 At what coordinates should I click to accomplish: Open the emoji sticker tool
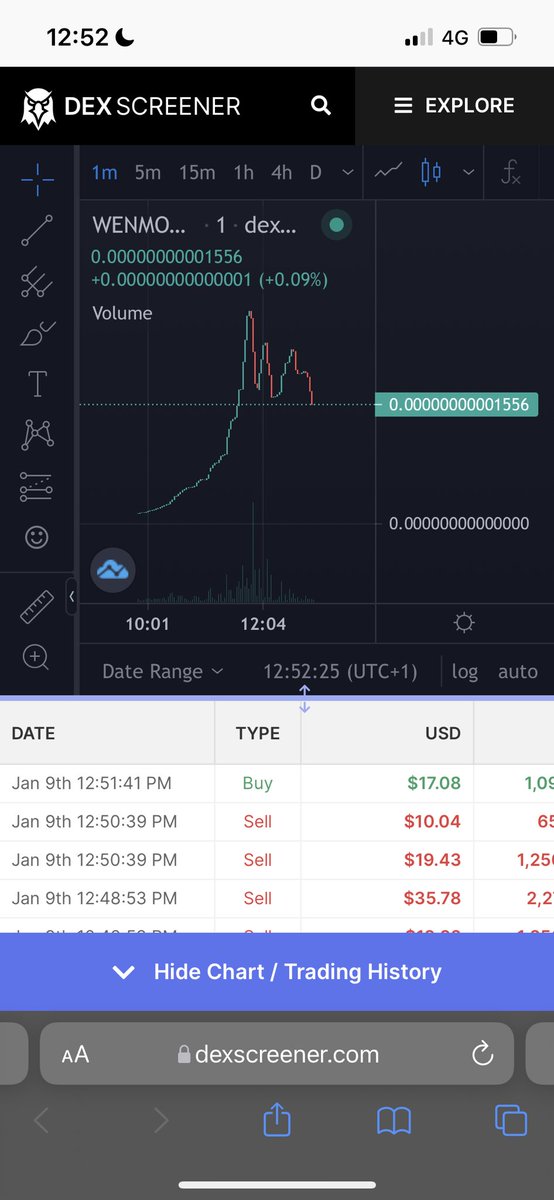37,537
